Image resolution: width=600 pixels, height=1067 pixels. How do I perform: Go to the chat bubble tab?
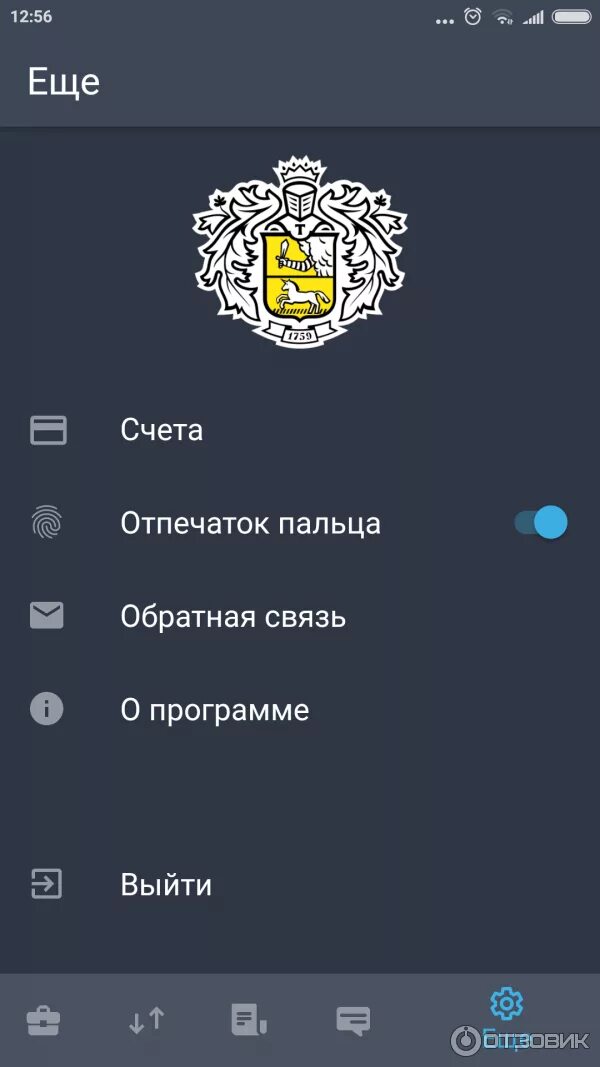coord(353,1020)
